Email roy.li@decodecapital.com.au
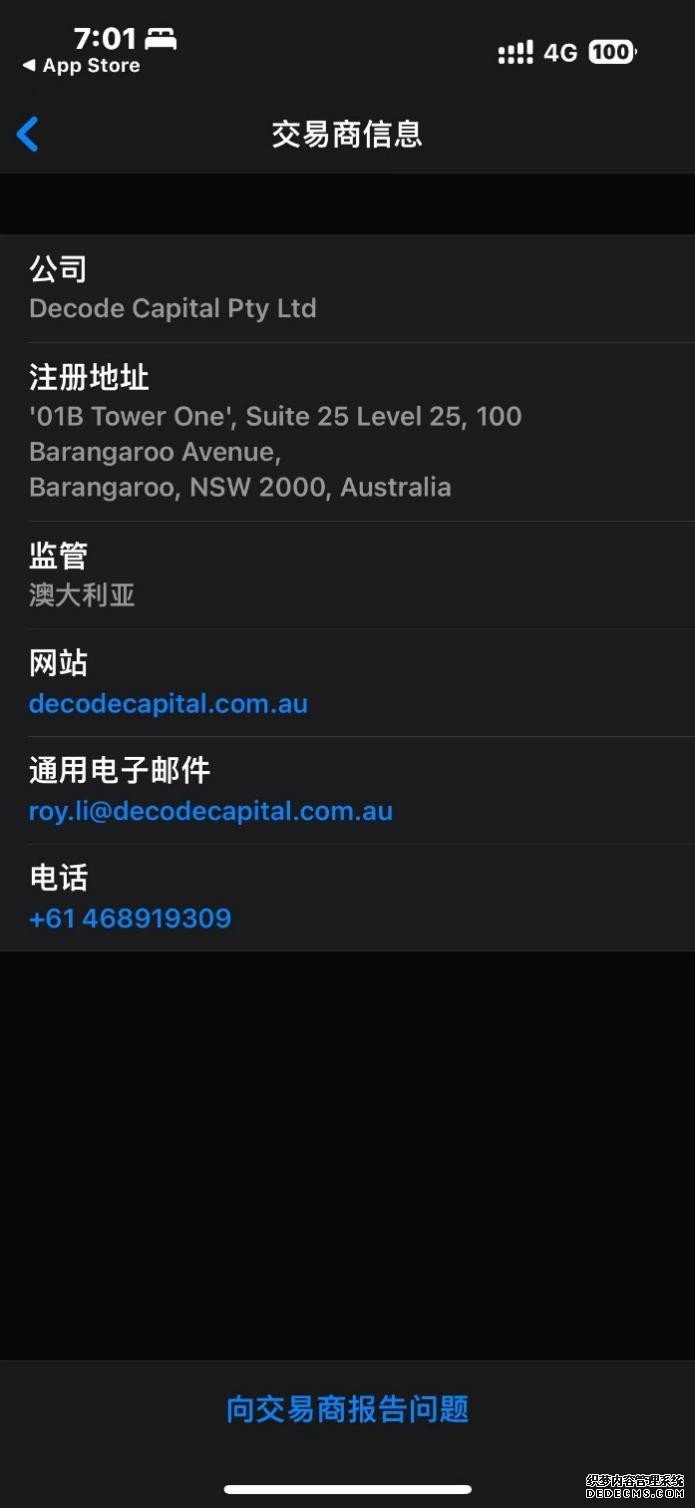The width and height of the screenshot is (695, 1508). 211,811
